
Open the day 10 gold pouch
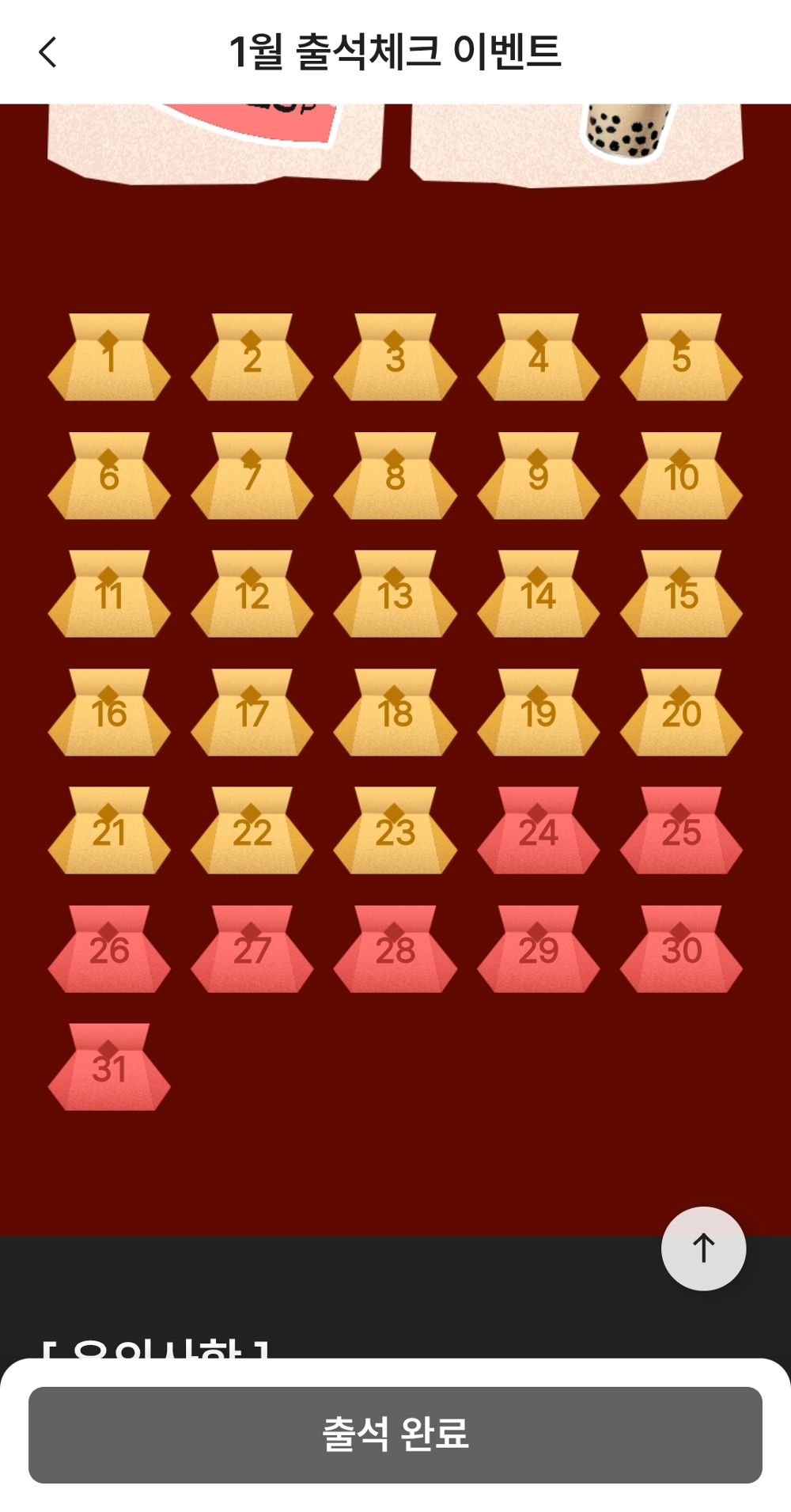(x=681, y=476)
